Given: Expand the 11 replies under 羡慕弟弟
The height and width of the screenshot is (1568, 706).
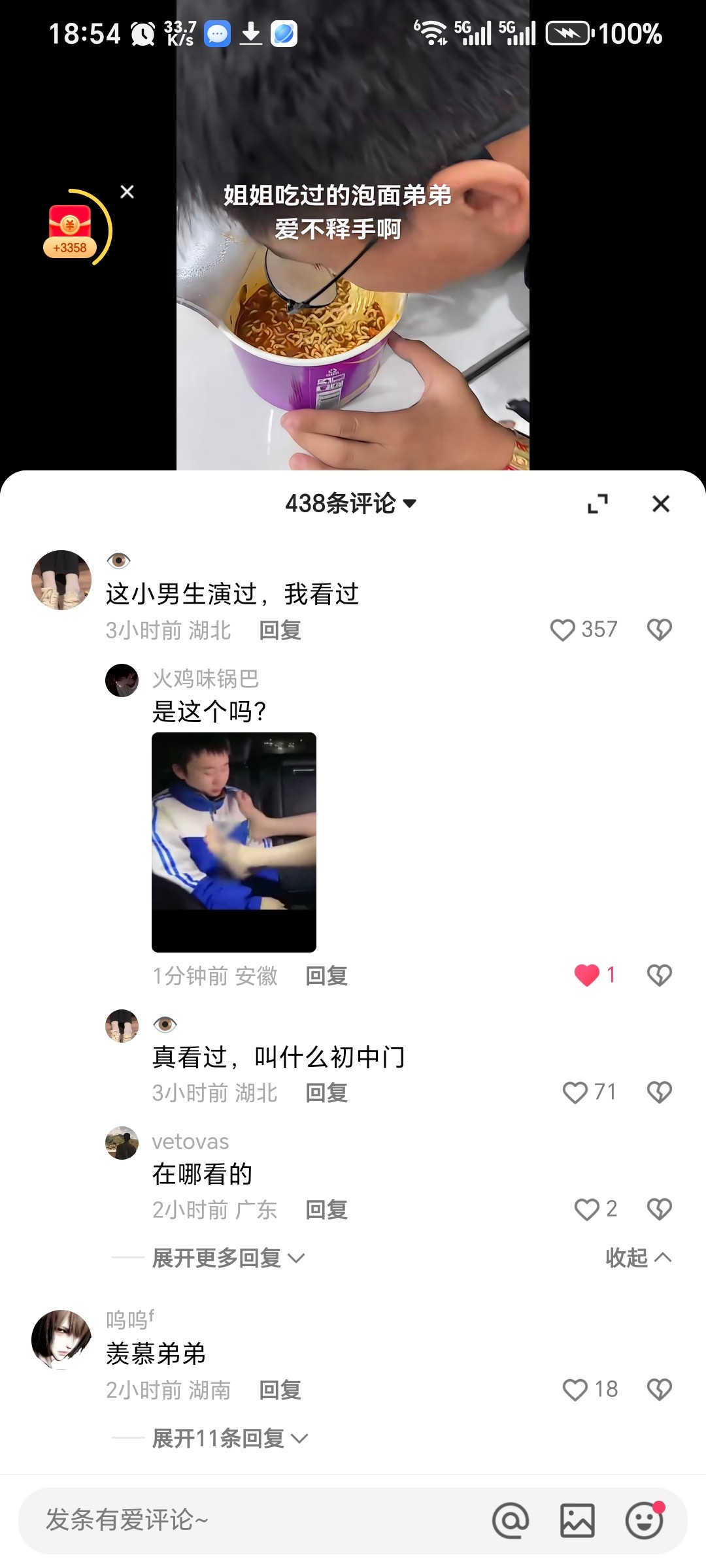Looking at the screenshot, I should (x=229, y=1438).
